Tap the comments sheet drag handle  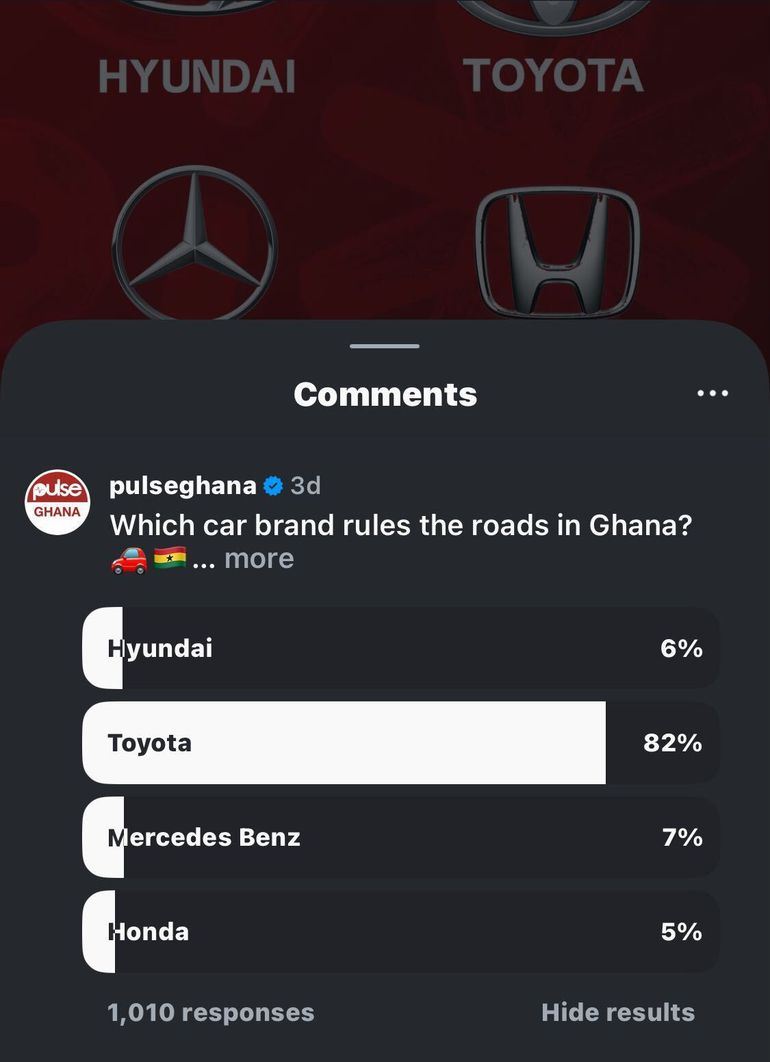385,346
